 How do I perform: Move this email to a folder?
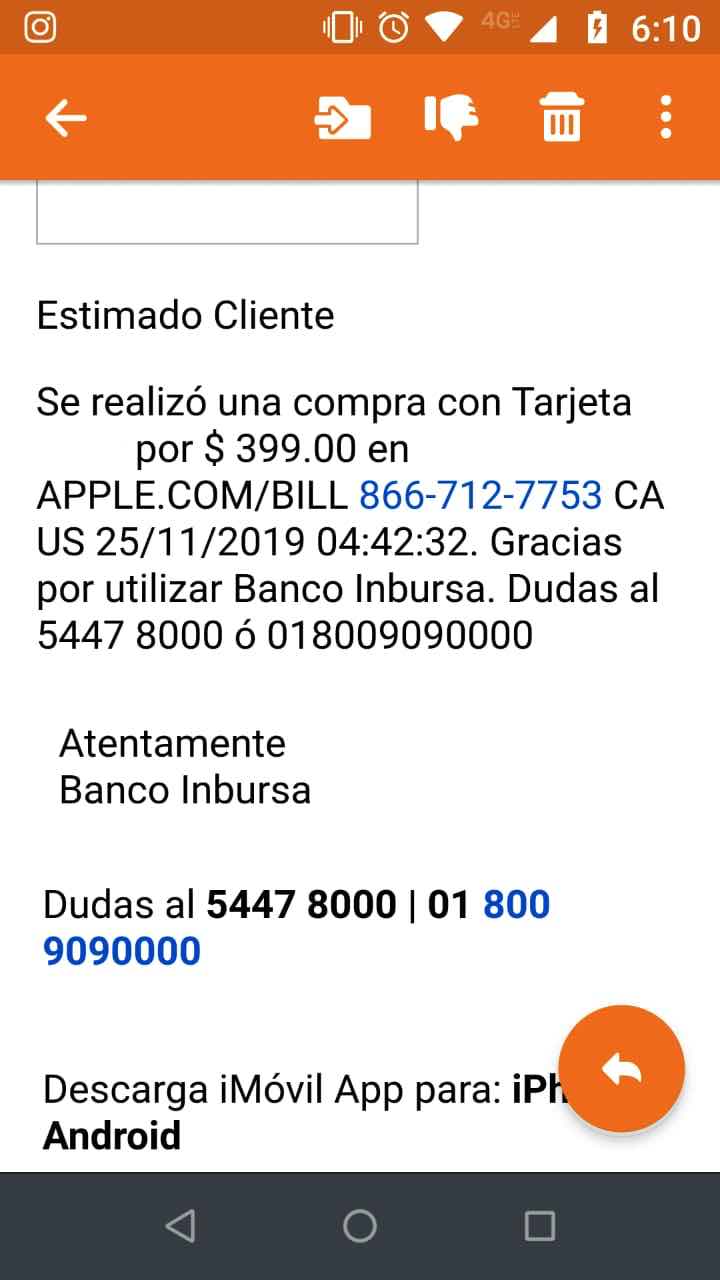[343, 119]
